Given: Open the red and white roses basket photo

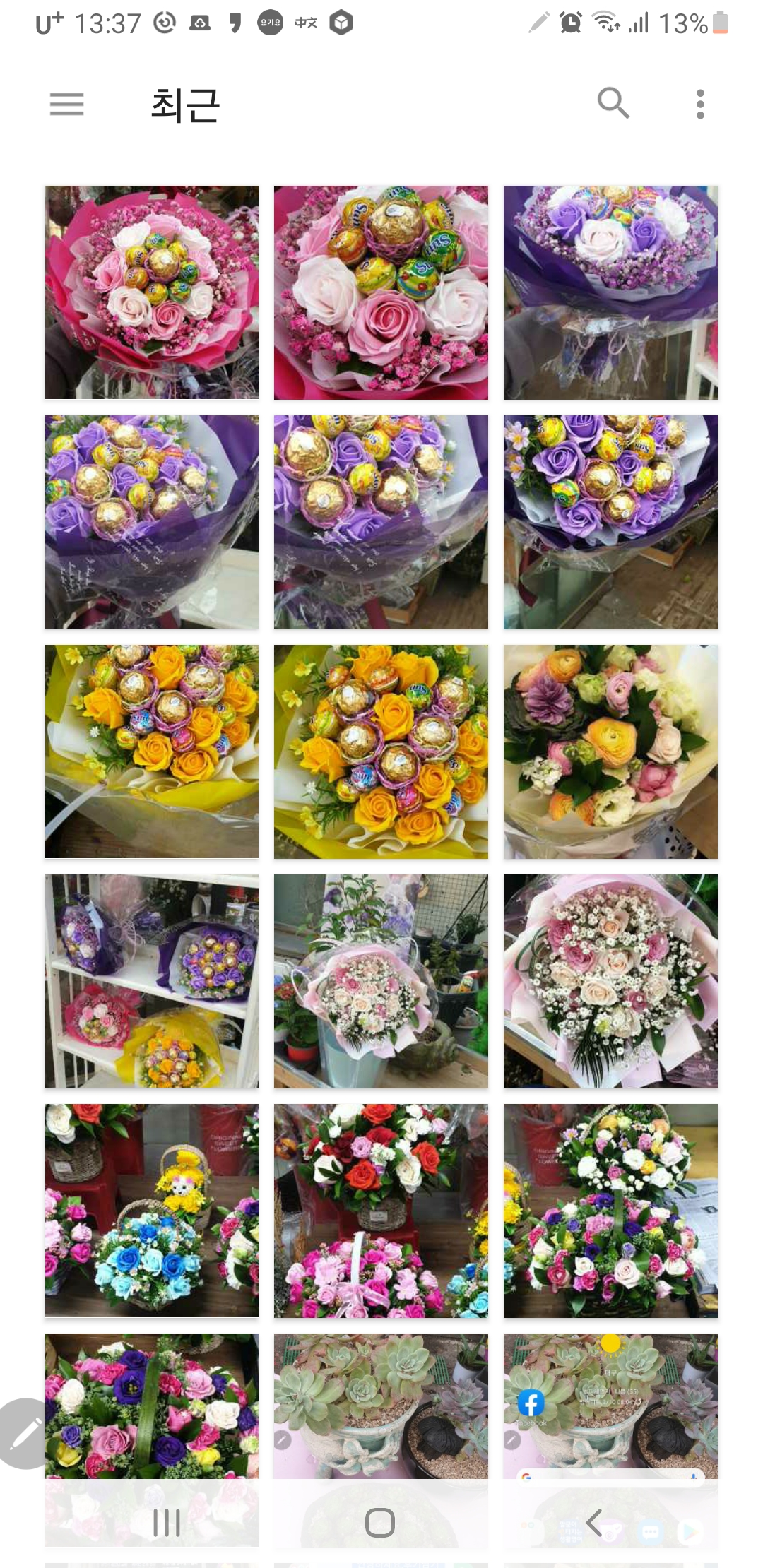Looking at the screenshot, I should 381,1211.
